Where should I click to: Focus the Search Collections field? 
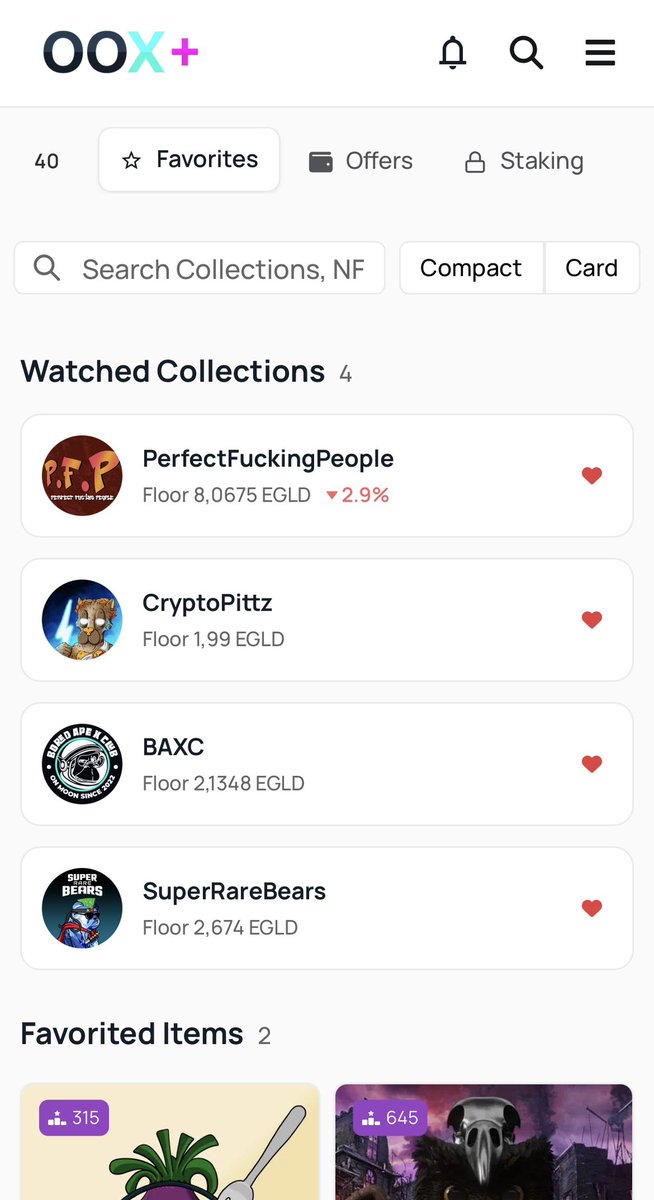coord(199,268)
